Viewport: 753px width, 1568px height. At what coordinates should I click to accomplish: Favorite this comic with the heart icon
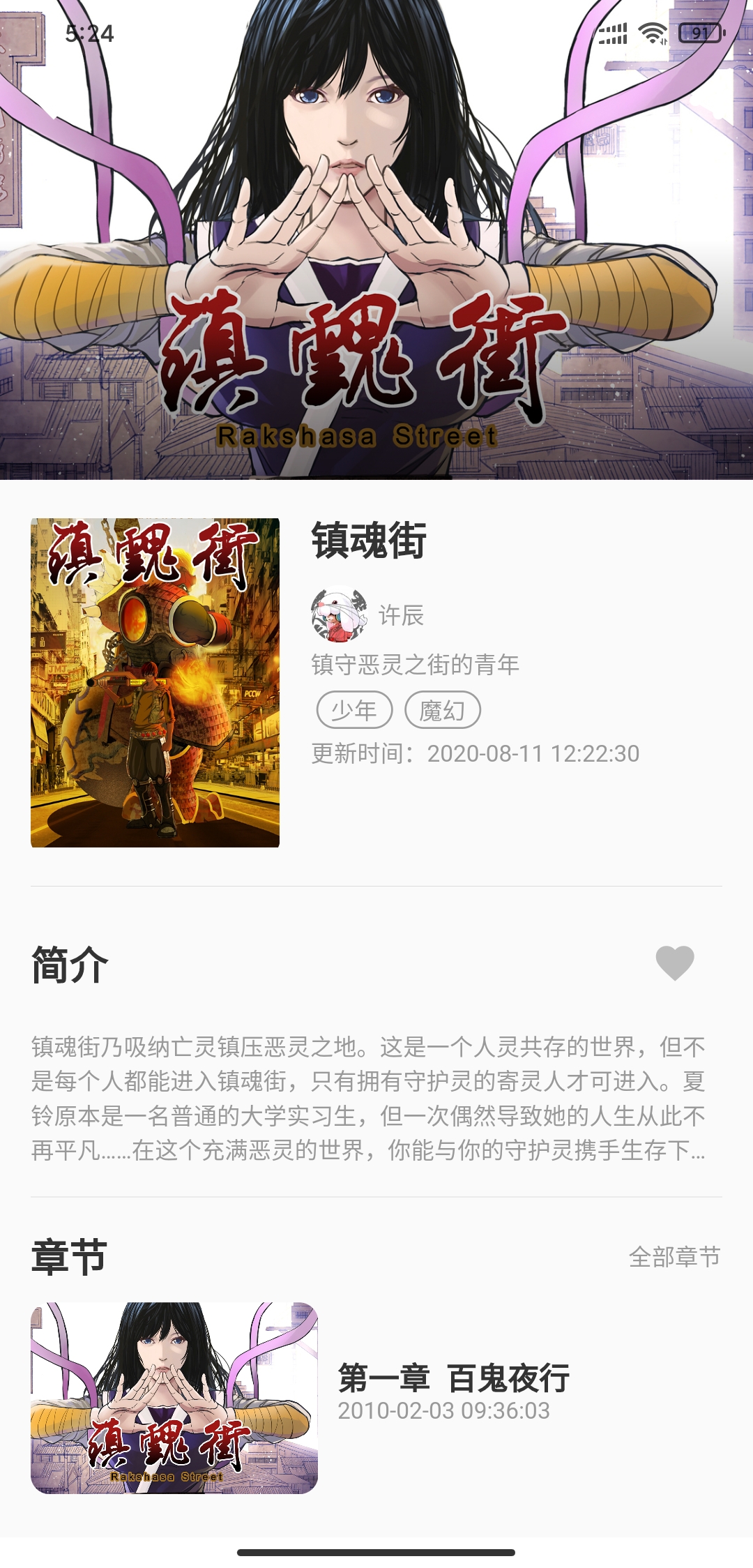674,963
